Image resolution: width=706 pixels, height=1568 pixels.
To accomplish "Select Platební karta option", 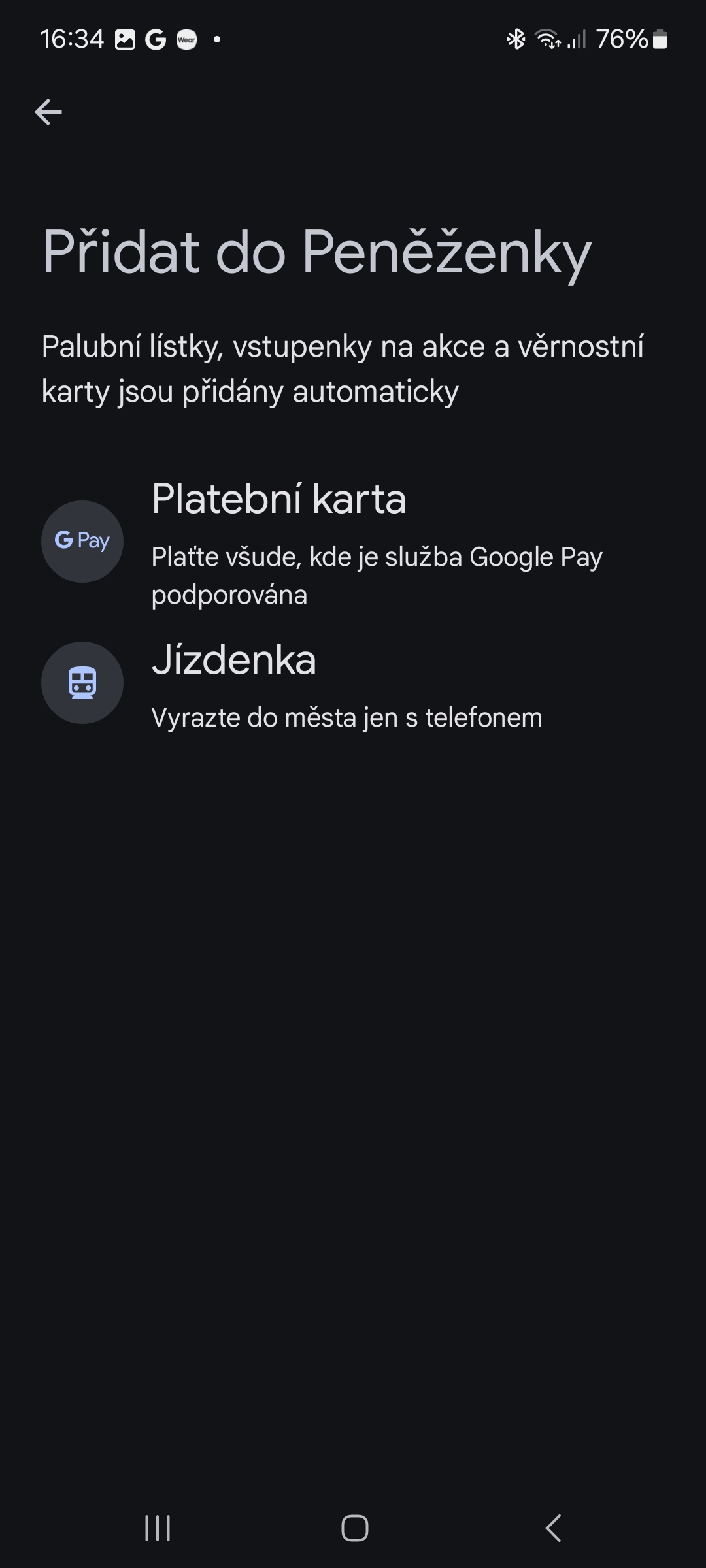I will (x=353, y=544).
